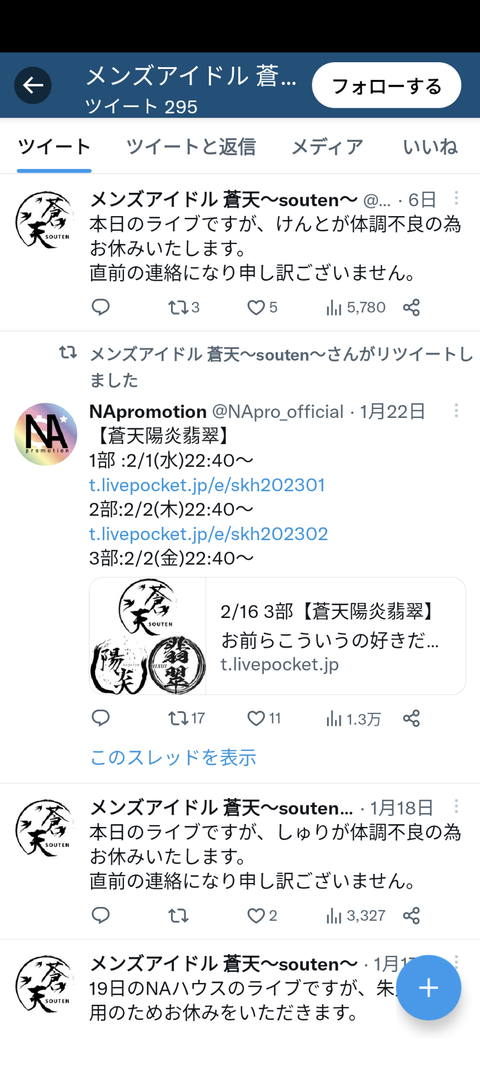Share the しゅりが体調不良 tweet
Viewport: 480px width, 1067px height.
click(411, 916)
